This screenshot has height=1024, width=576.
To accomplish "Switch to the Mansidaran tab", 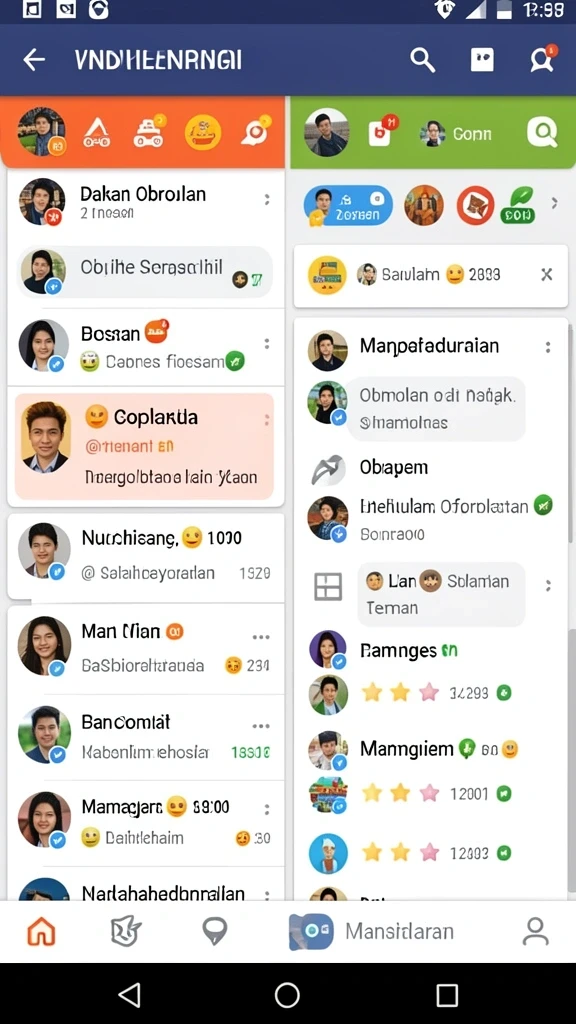I will pos(371,931).
